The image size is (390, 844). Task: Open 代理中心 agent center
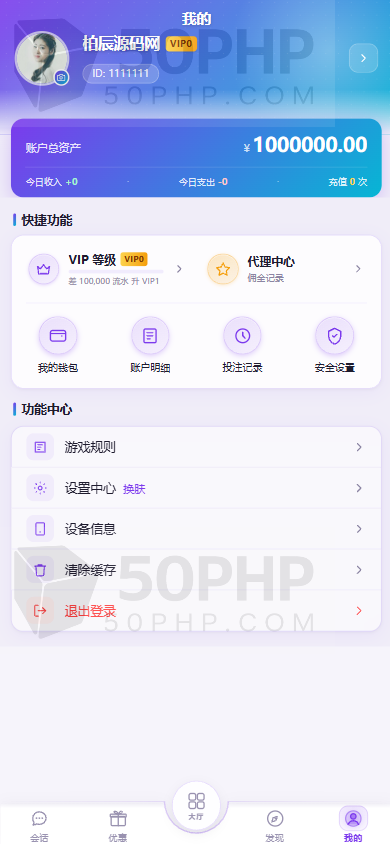tap(285, 269)
